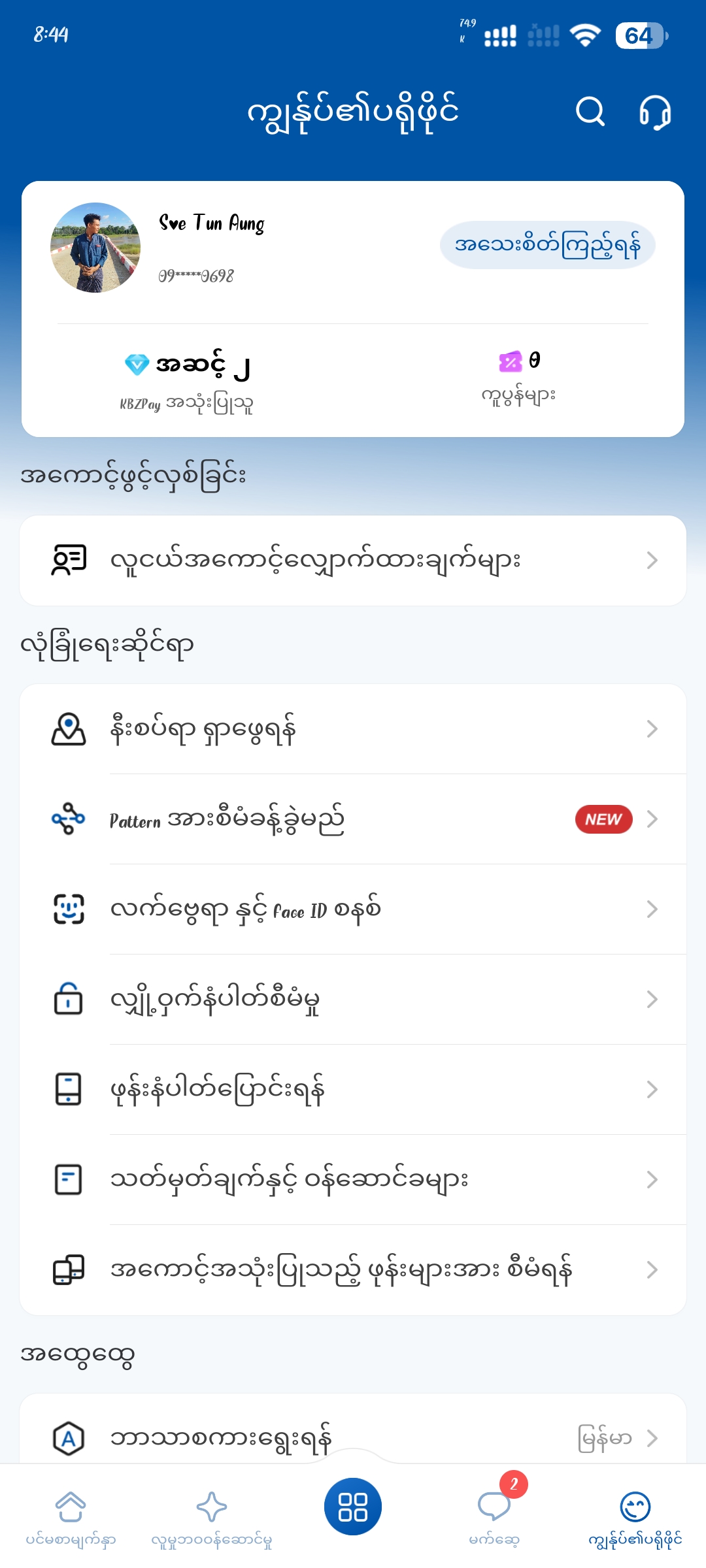Open လက်ဗွေရာ နှင့် Face ID settings
The width and height of the screenshot is (706, 1568).
click(353, 909)
